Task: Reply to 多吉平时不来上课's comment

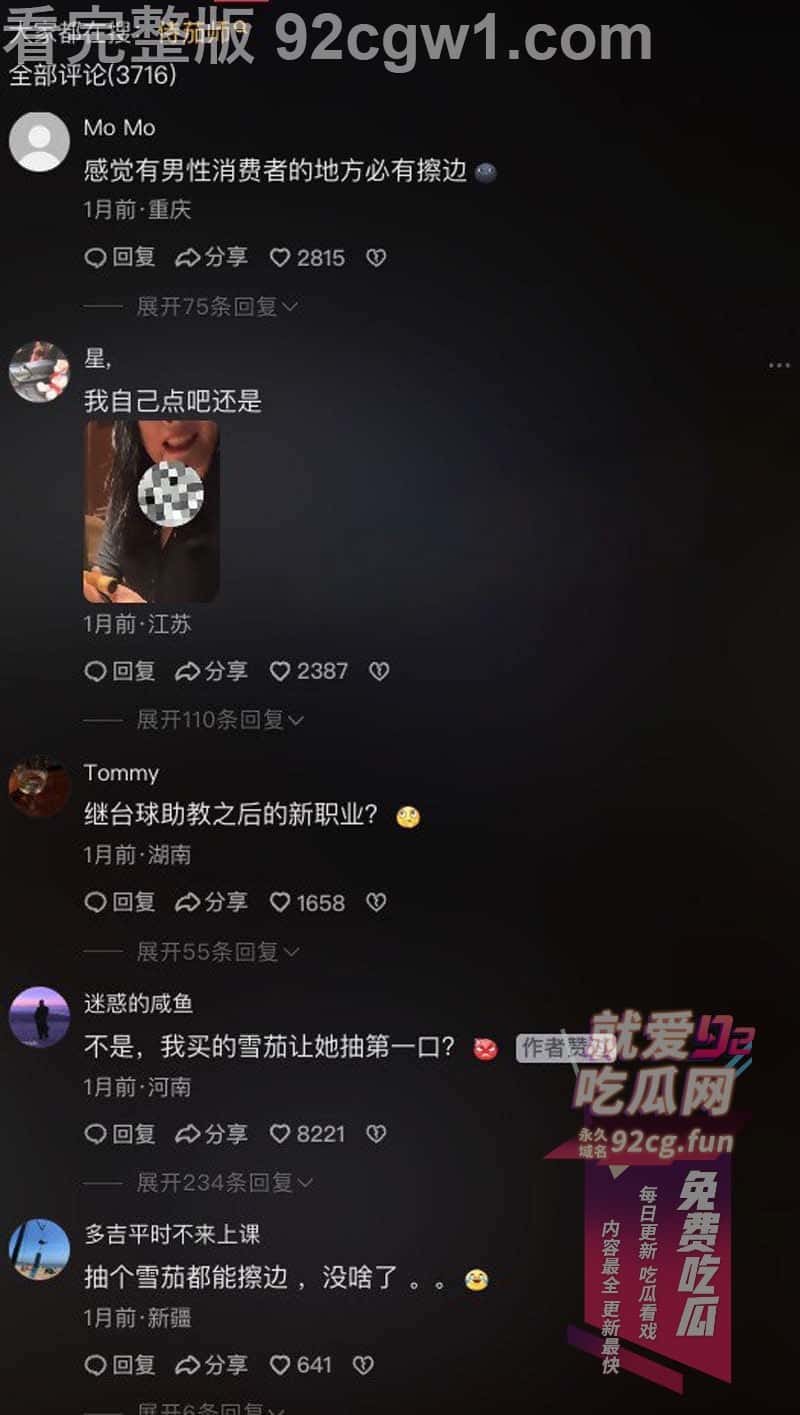Action: (120, 1365)
